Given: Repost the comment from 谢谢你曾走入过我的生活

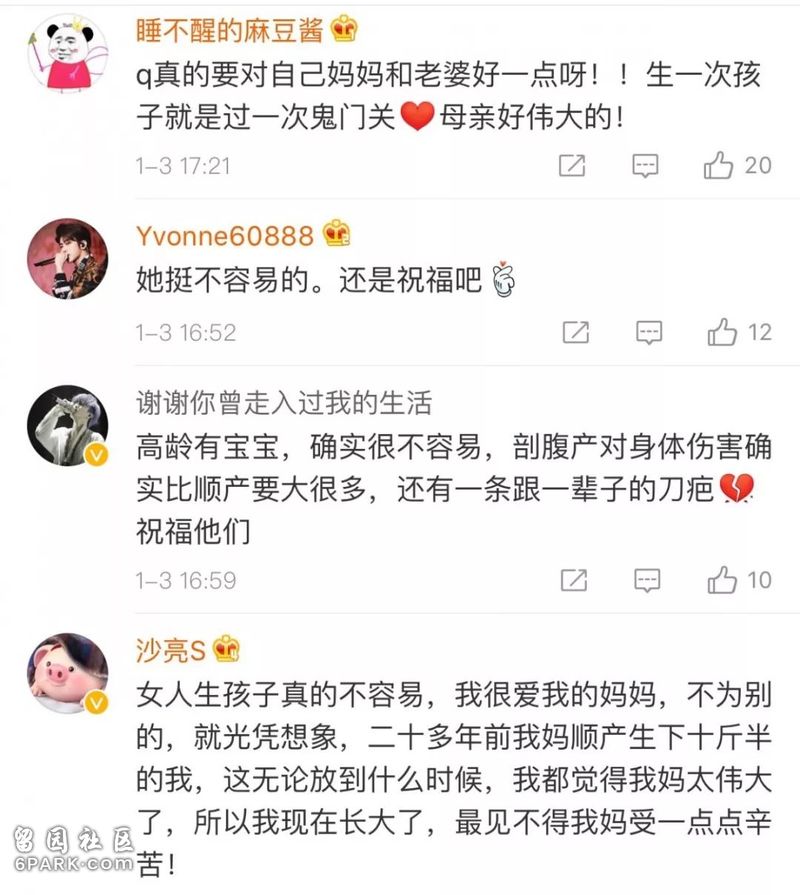Looking at the screenshot, I should 574,579.
